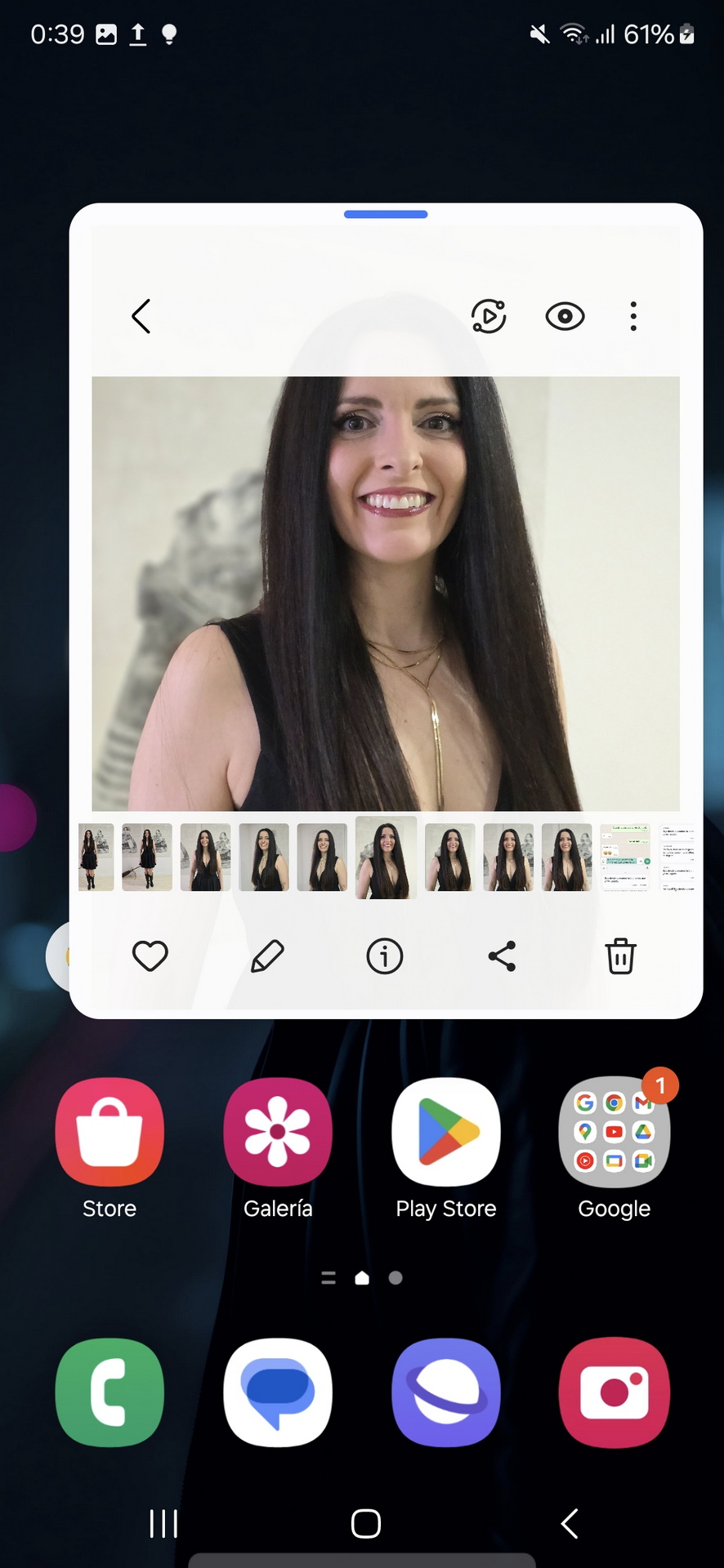
Task: Open the motion photo remaster icon
Action: 489,316
